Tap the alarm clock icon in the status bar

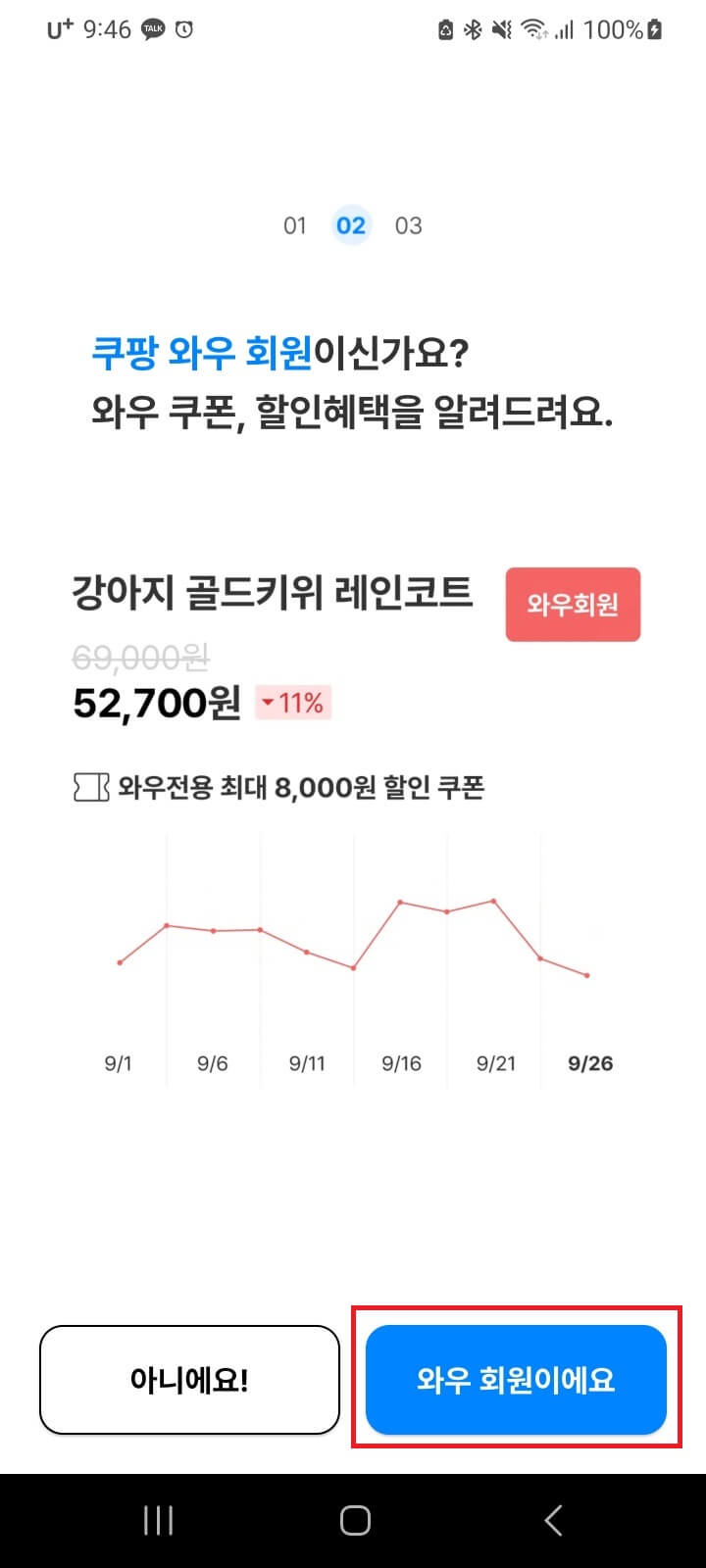pyautogui.click(x=182, y=29)
